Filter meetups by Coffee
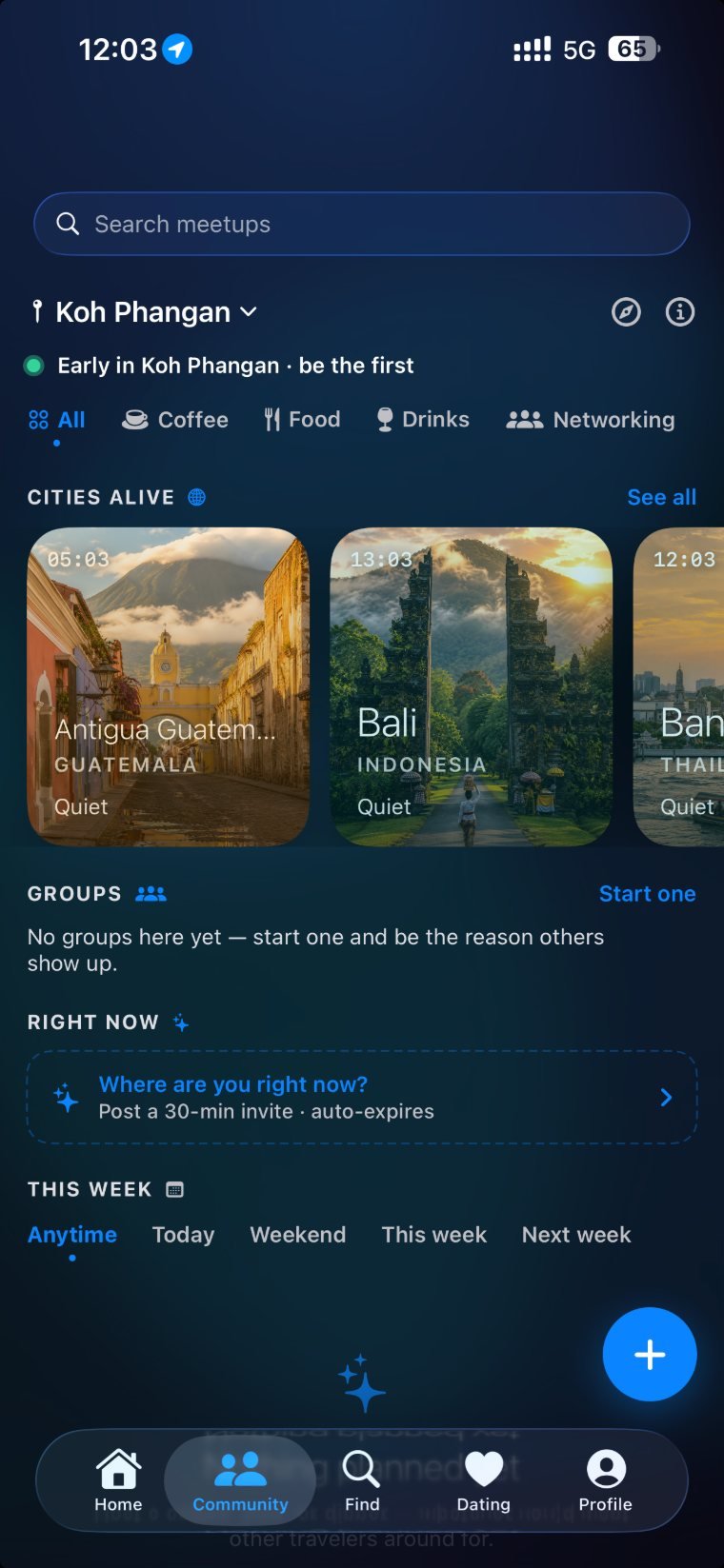This screenshot has height=1568, width=724. tap(175, 420)
